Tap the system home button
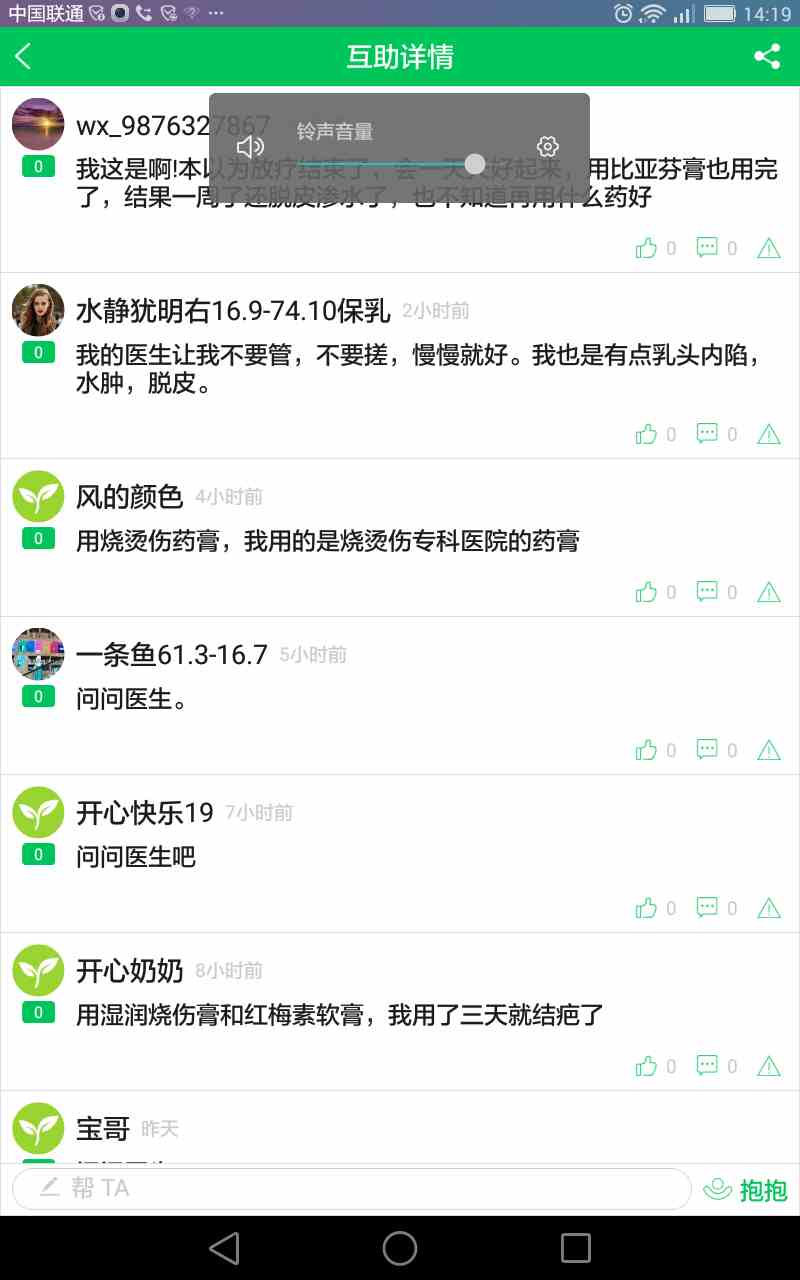 point(400,1247)
